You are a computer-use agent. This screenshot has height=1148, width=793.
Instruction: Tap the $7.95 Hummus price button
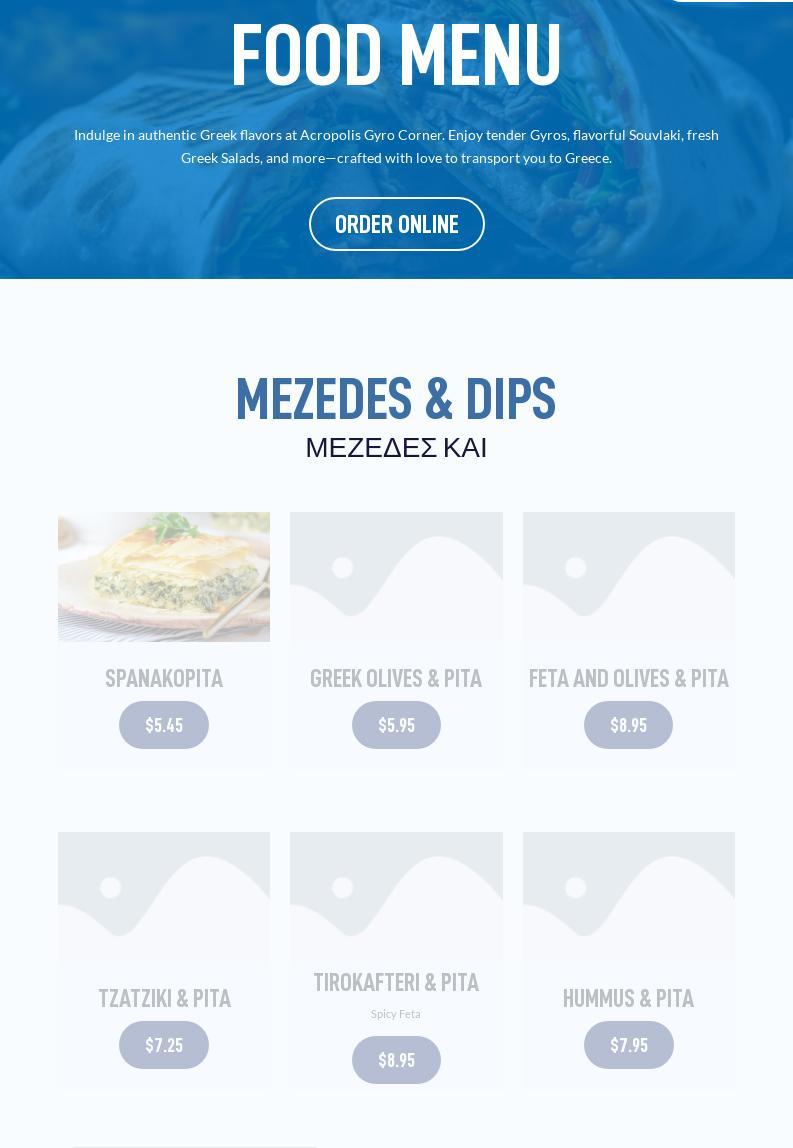(628, 1045)
